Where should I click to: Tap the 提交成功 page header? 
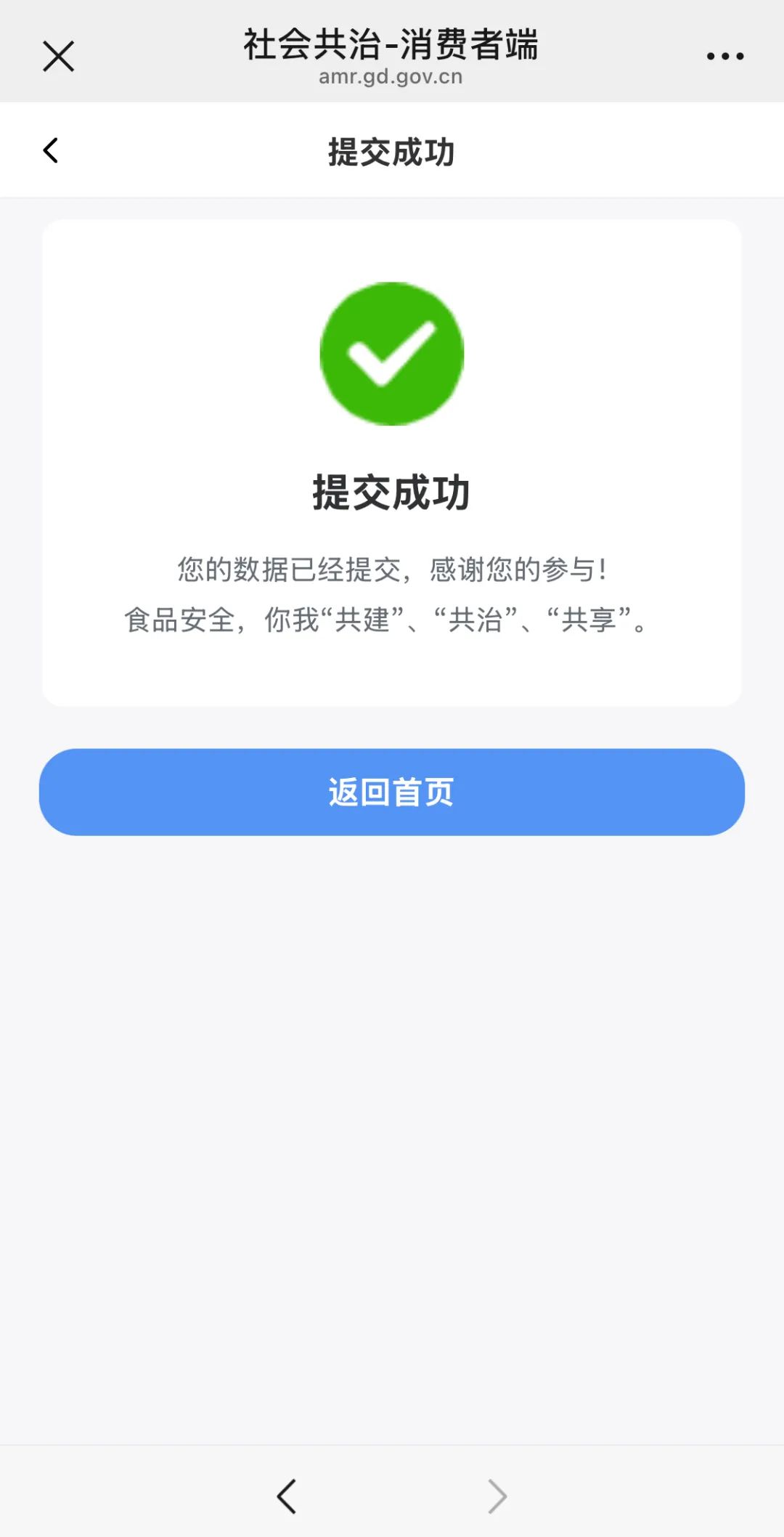click(x=392, y=153)
